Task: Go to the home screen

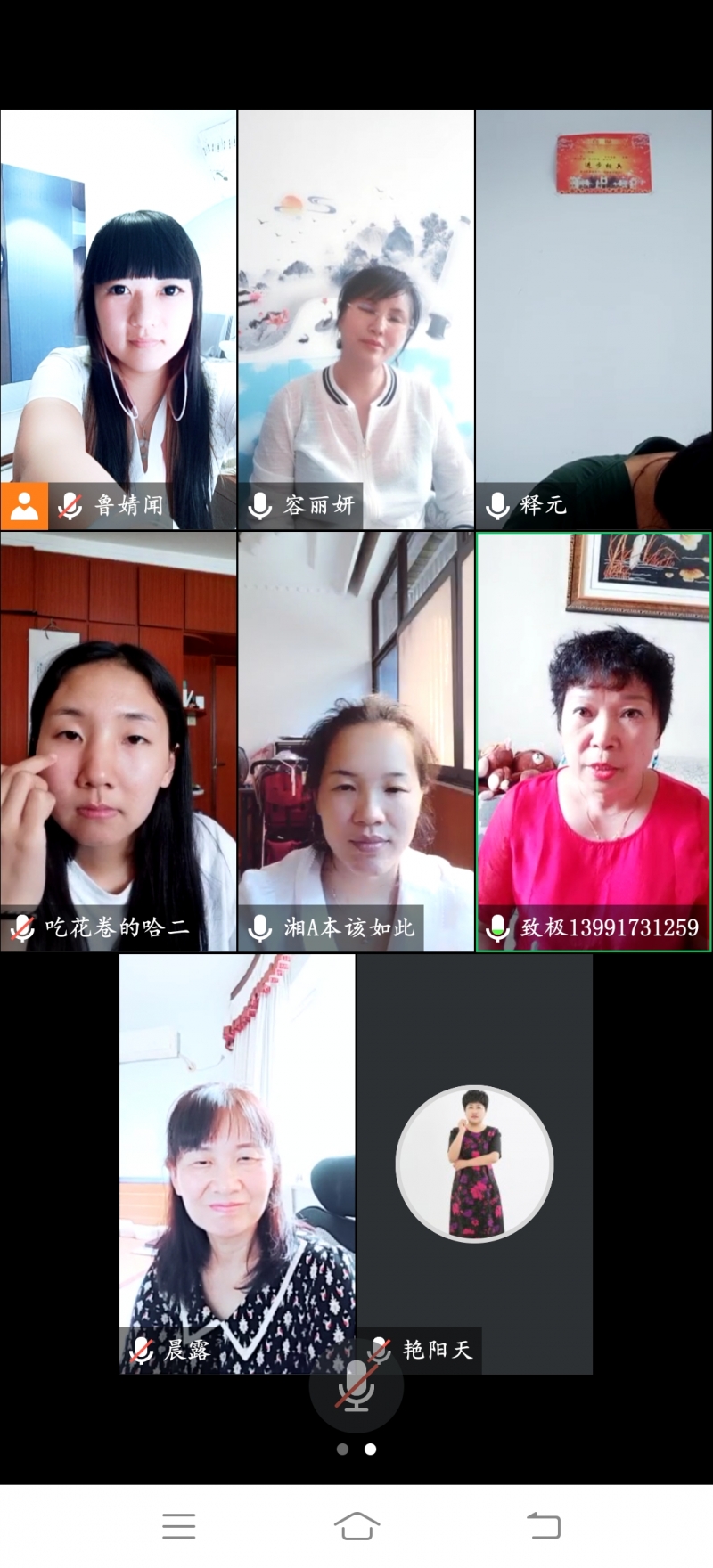Action: click(356, 1526)
